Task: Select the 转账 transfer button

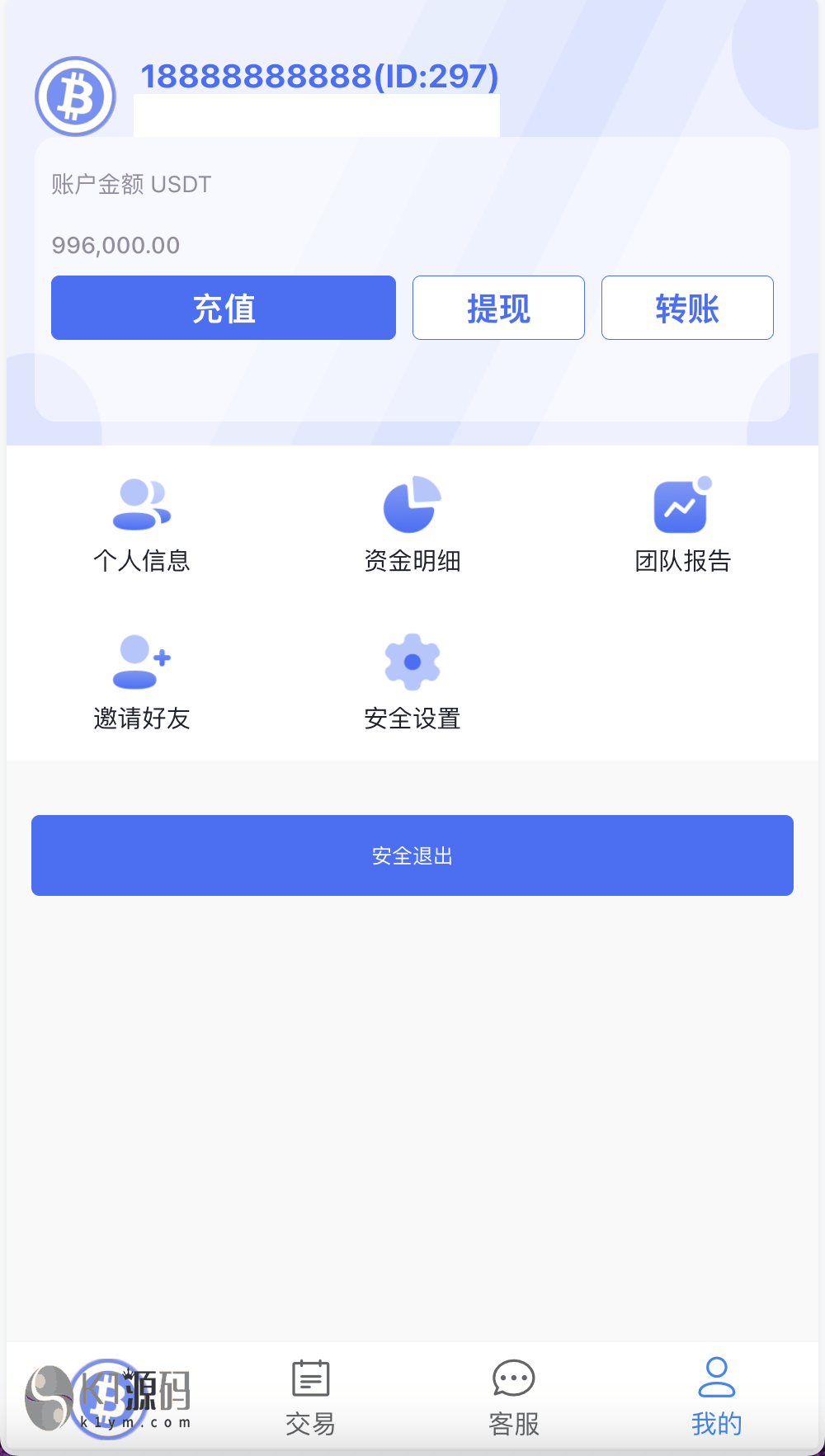Action: coord(687,308)
